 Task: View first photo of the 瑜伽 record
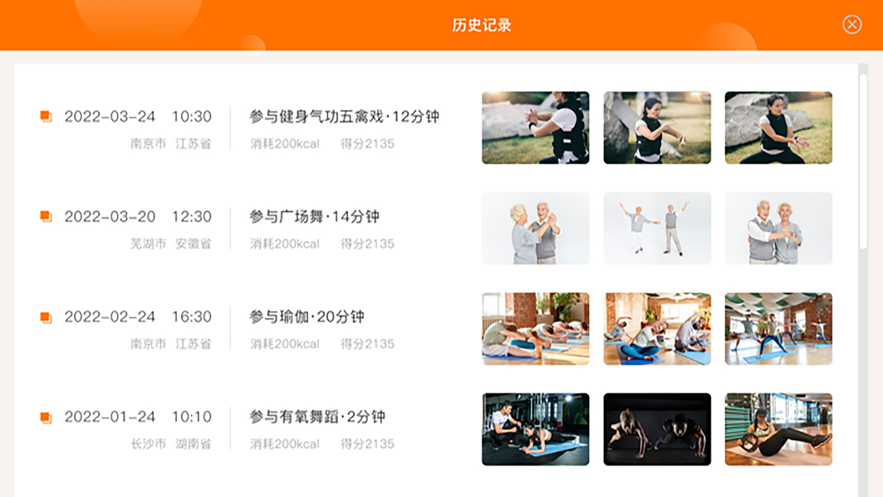tap(535, 328)
